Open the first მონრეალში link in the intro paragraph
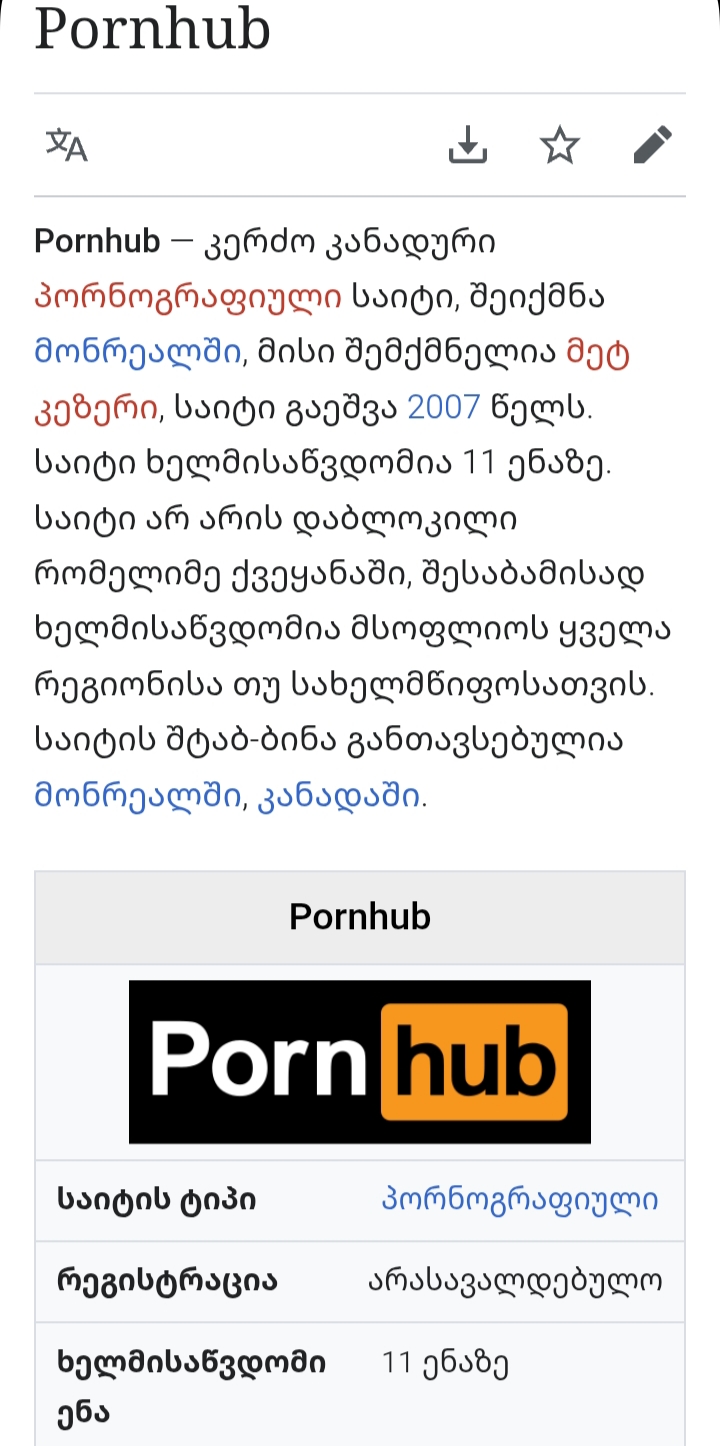This screenshot has width=720, height=1446. (137, 352)
